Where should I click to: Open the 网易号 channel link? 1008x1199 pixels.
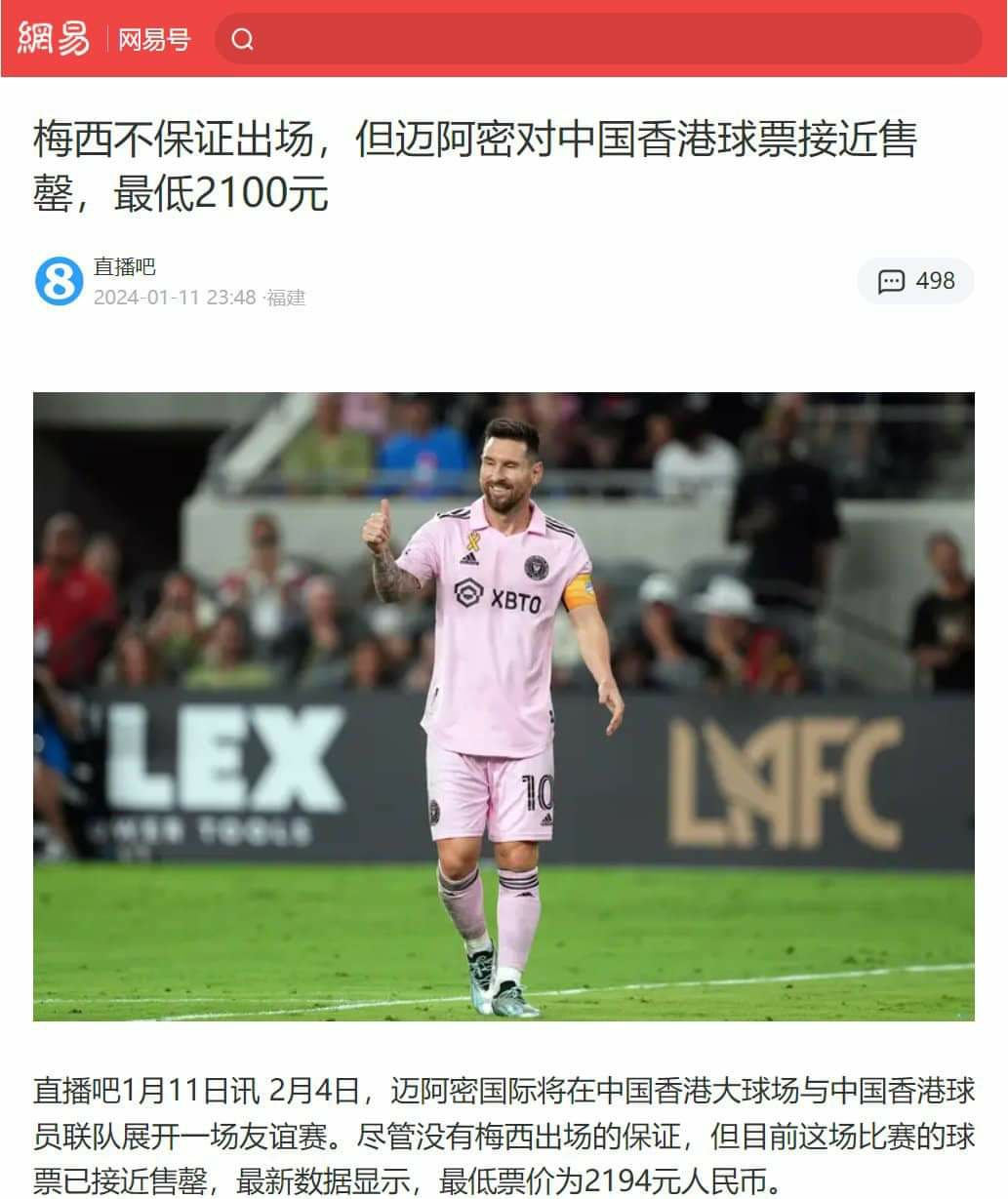(153, 39)
